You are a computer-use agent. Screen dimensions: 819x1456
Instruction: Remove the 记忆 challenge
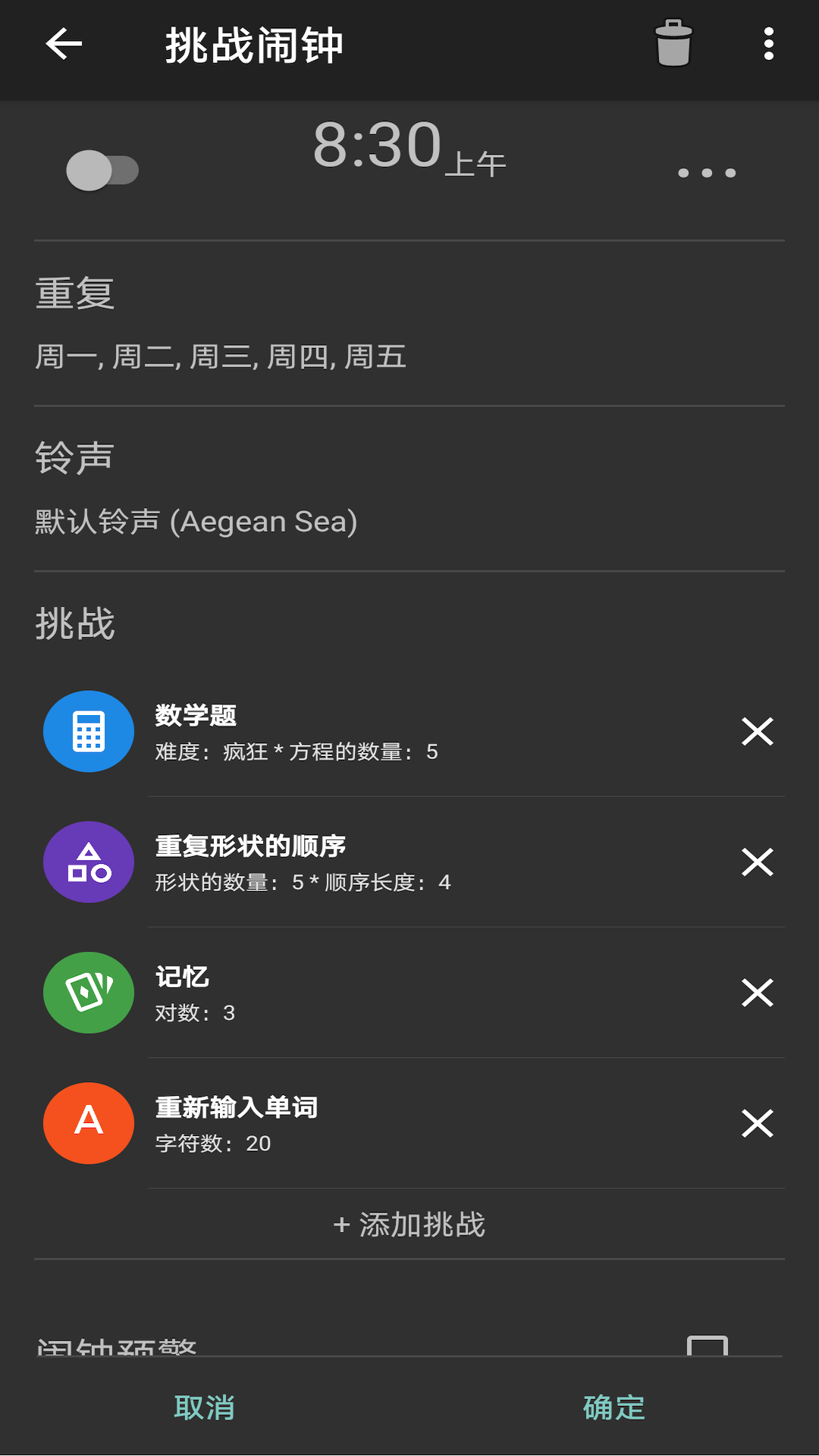tap(757, 993)
